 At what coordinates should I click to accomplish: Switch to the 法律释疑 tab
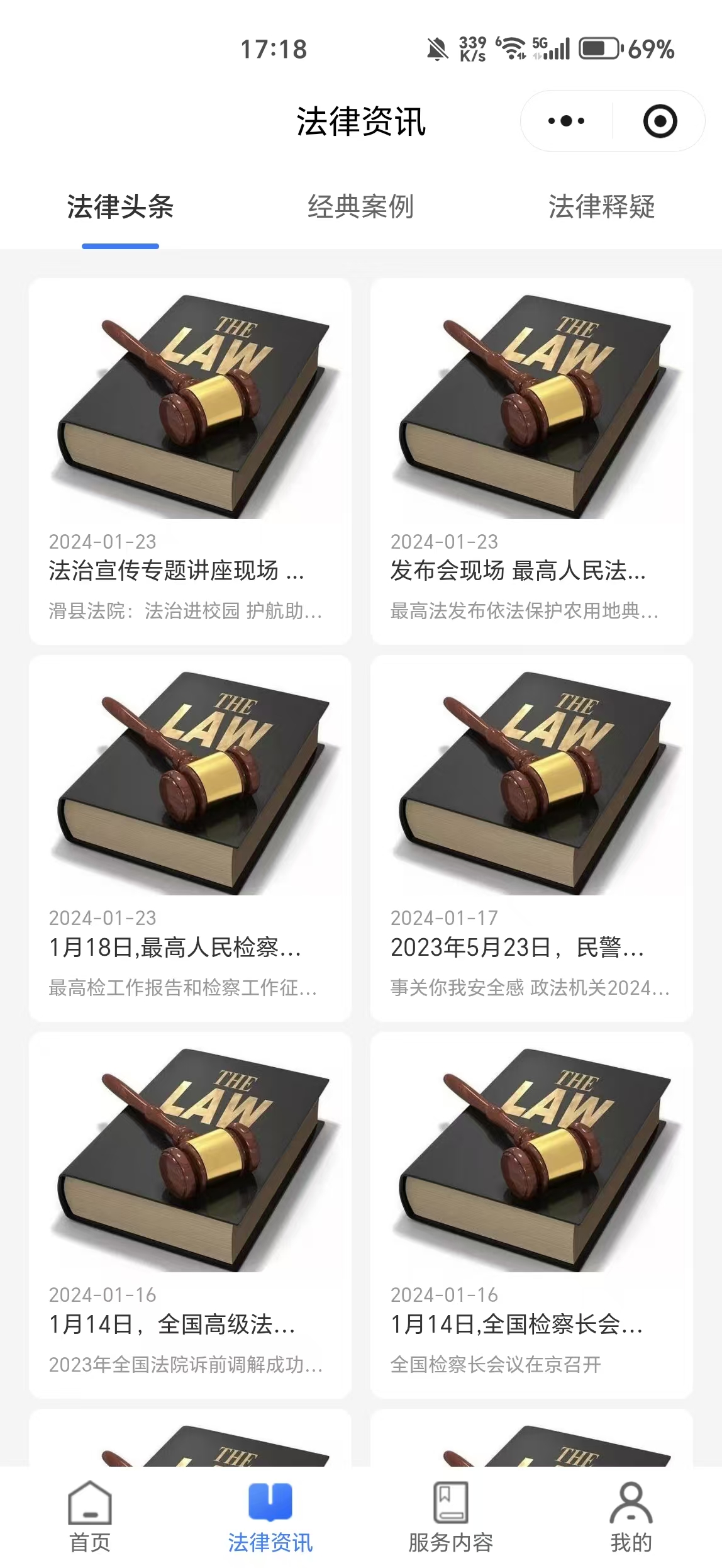point(601,206)
